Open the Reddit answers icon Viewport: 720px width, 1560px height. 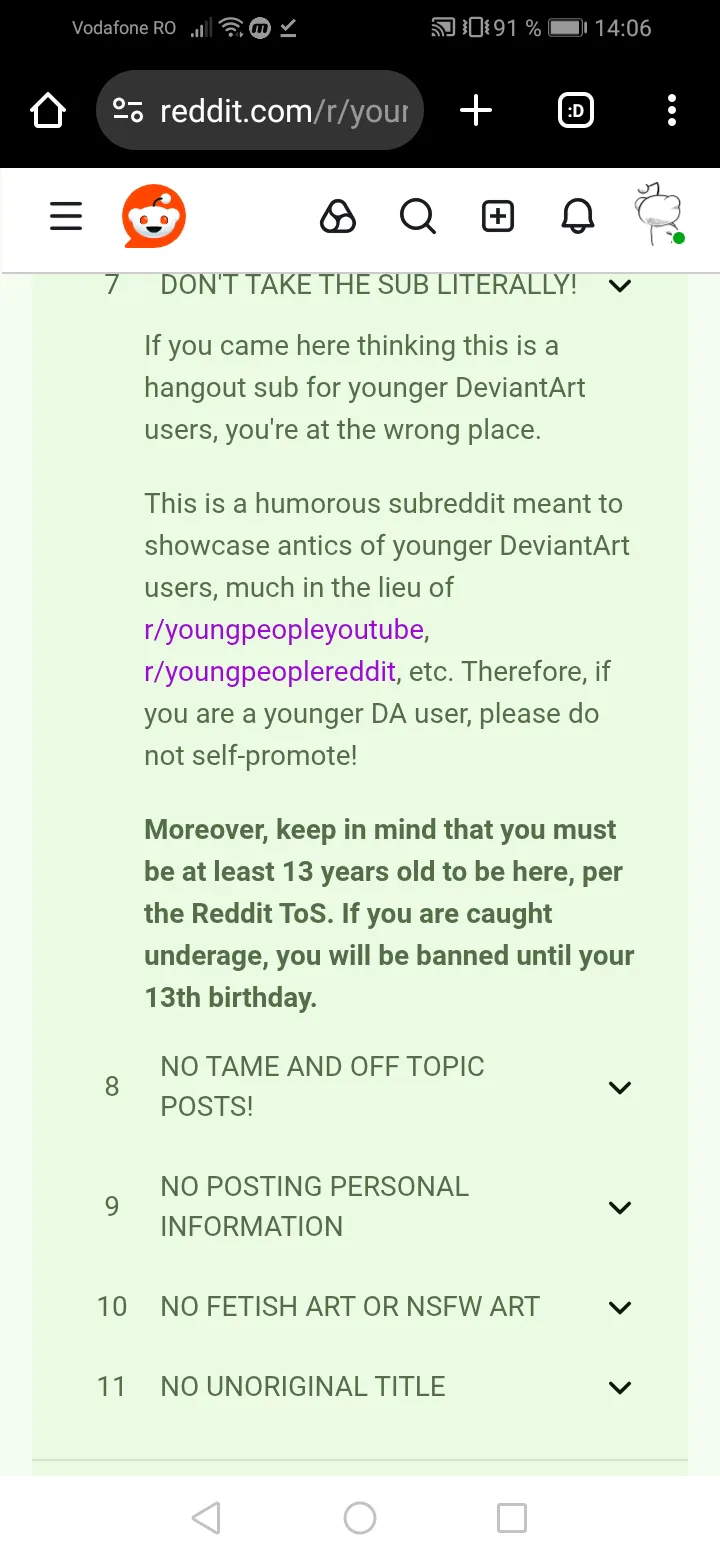pos(338,216)
